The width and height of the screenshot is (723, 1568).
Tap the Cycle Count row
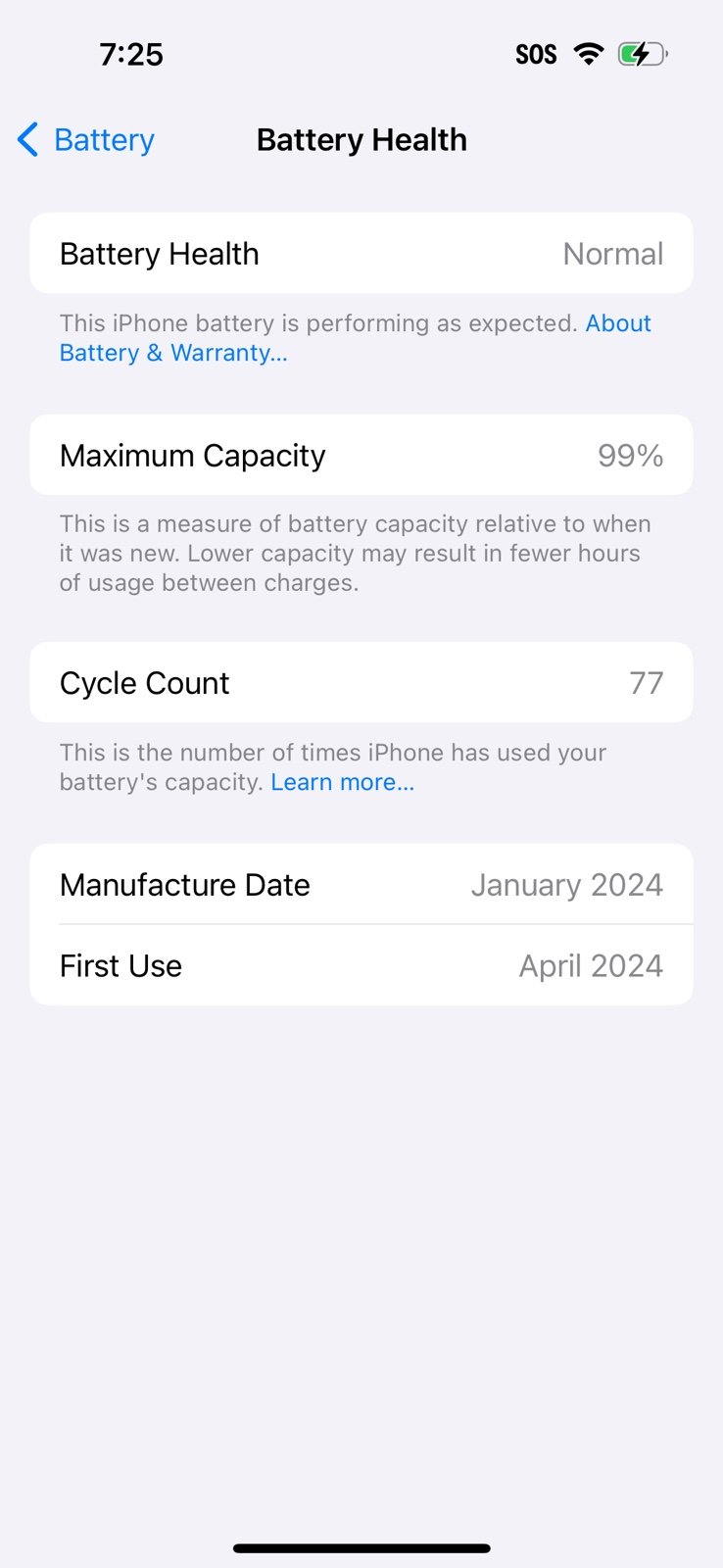(x=361, y=683)
